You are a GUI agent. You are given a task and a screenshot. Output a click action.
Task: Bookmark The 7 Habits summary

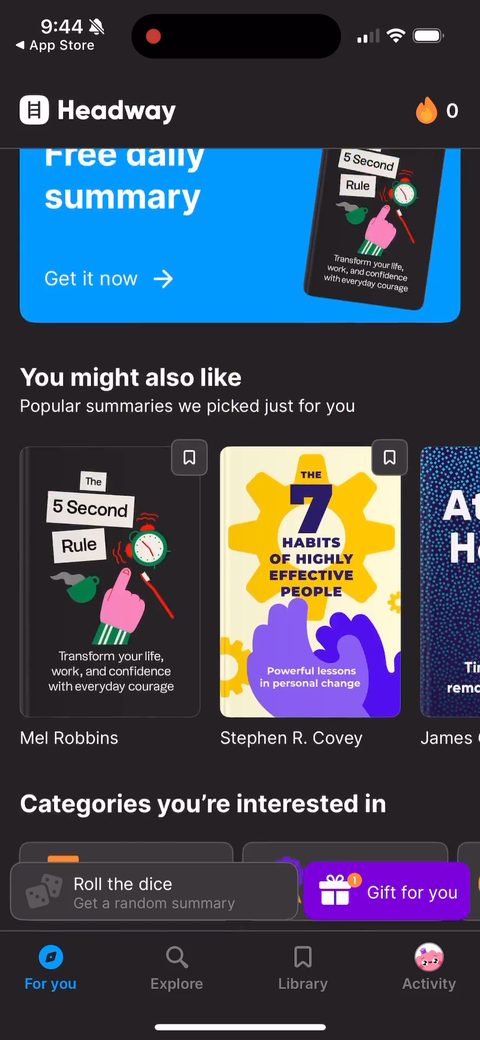(390, 458)
